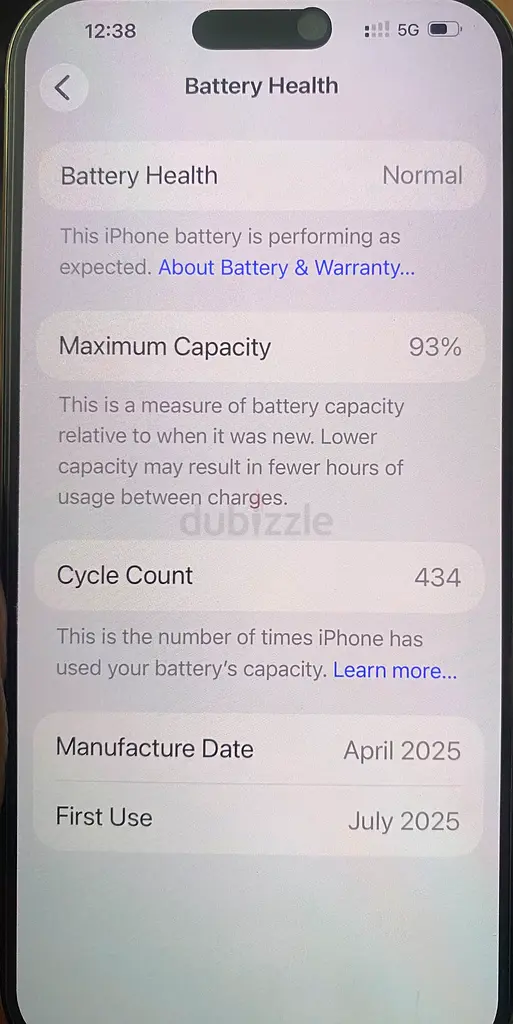Viewport: 513px width, 1024px height.
Task: Tap Learn more about cycle count
Action: (395, 671)
